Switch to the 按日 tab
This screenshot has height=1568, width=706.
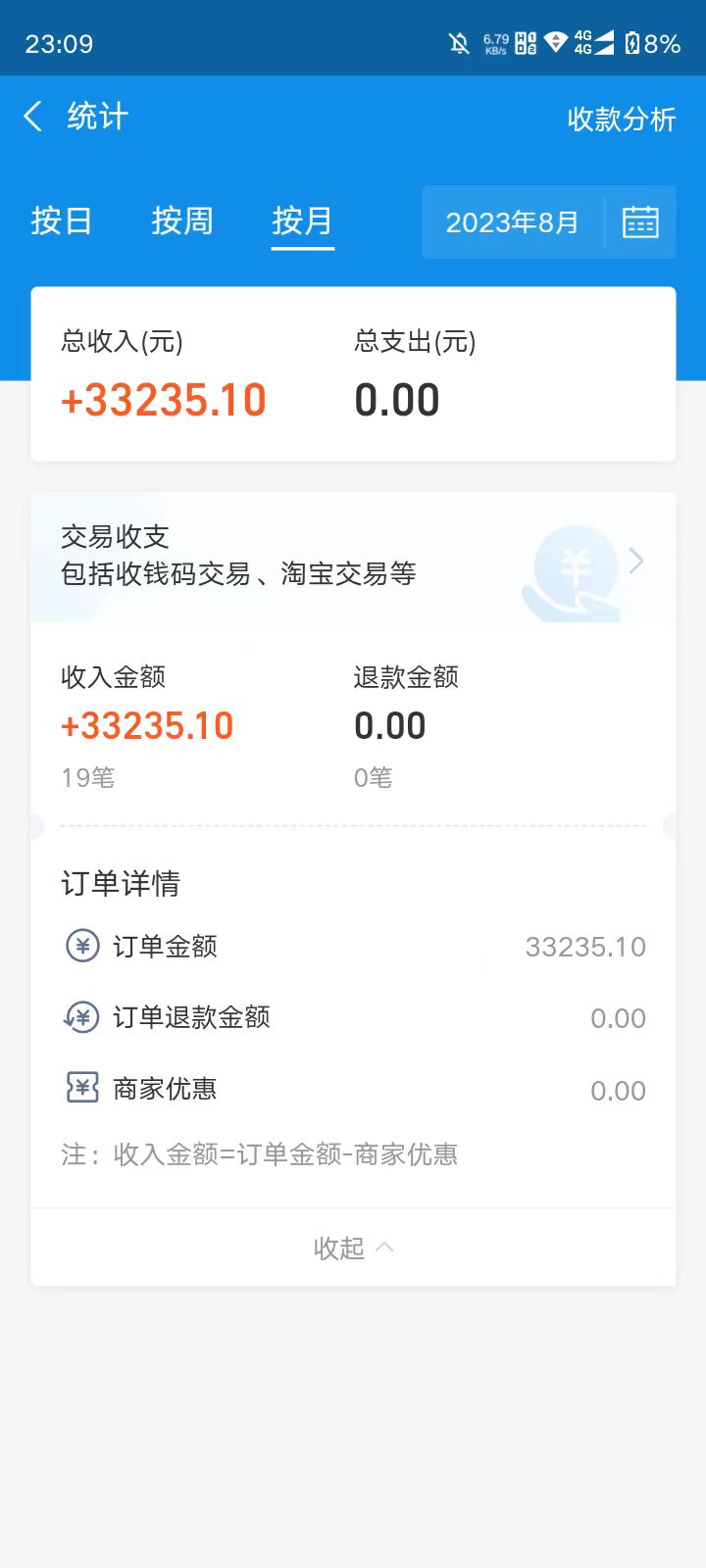62,222
